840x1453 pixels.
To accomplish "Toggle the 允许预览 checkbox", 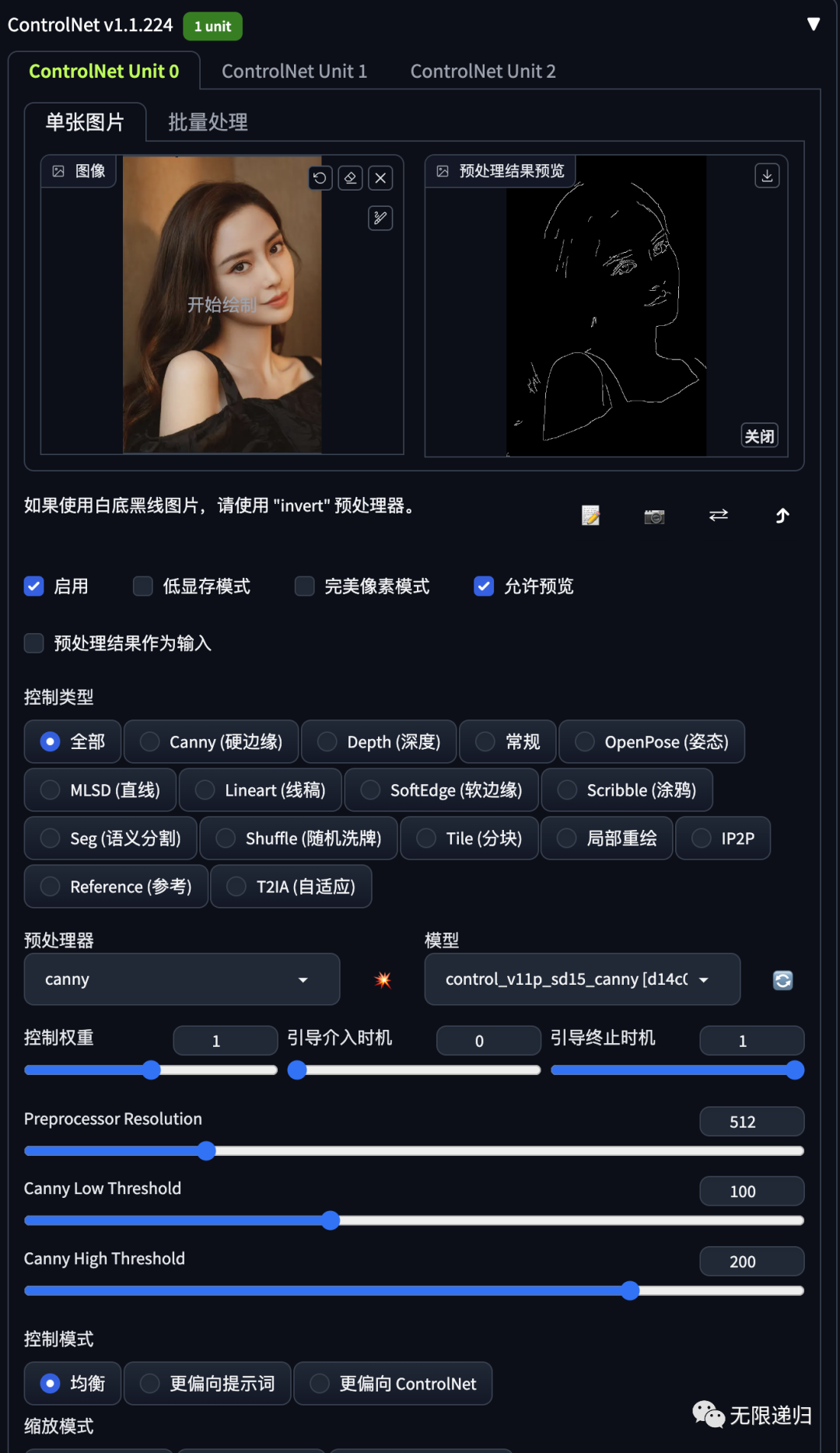I will 484,586.
